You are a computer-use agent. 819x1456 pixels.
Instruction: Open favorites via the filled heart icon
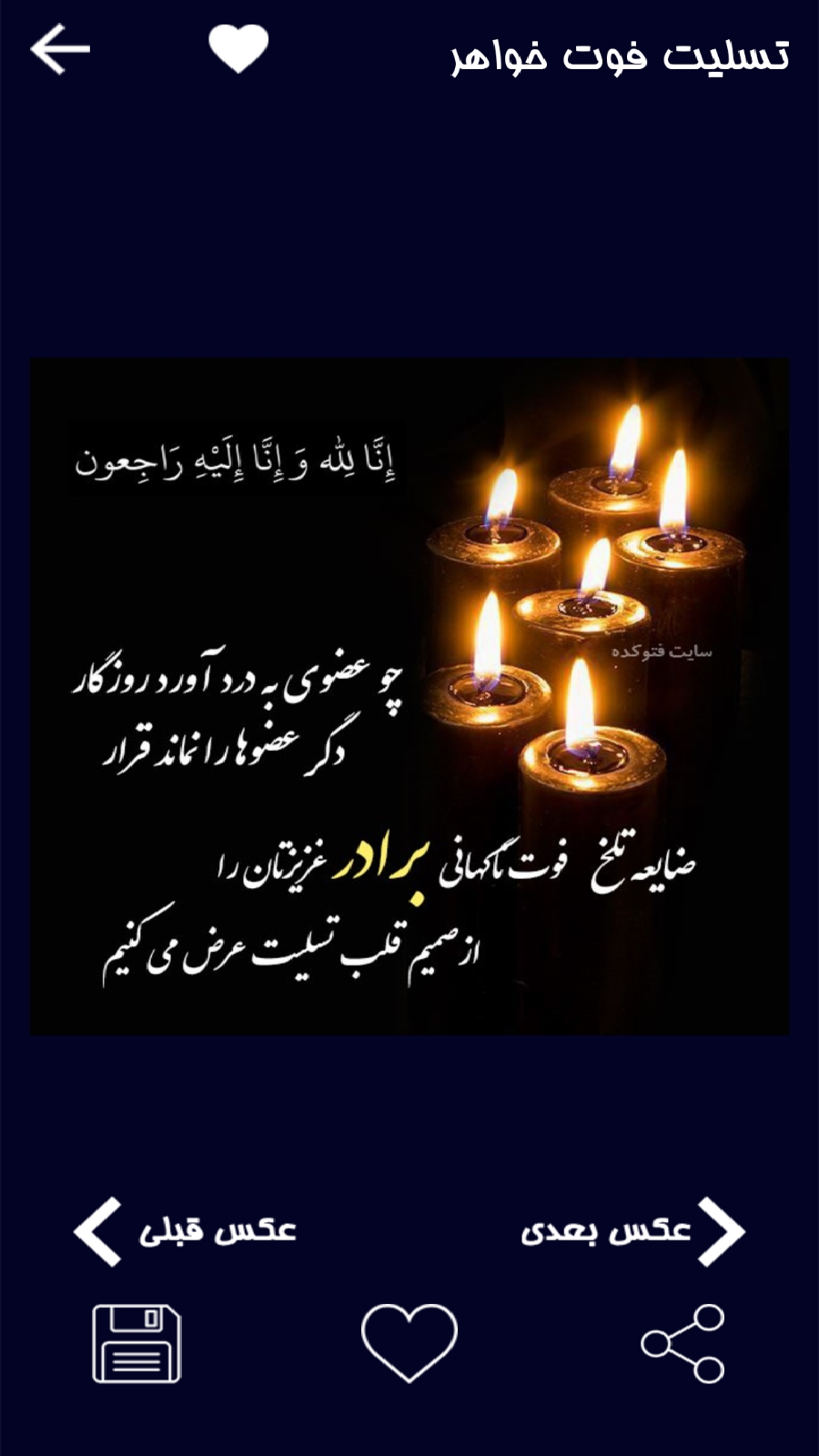tap(238, 48)
